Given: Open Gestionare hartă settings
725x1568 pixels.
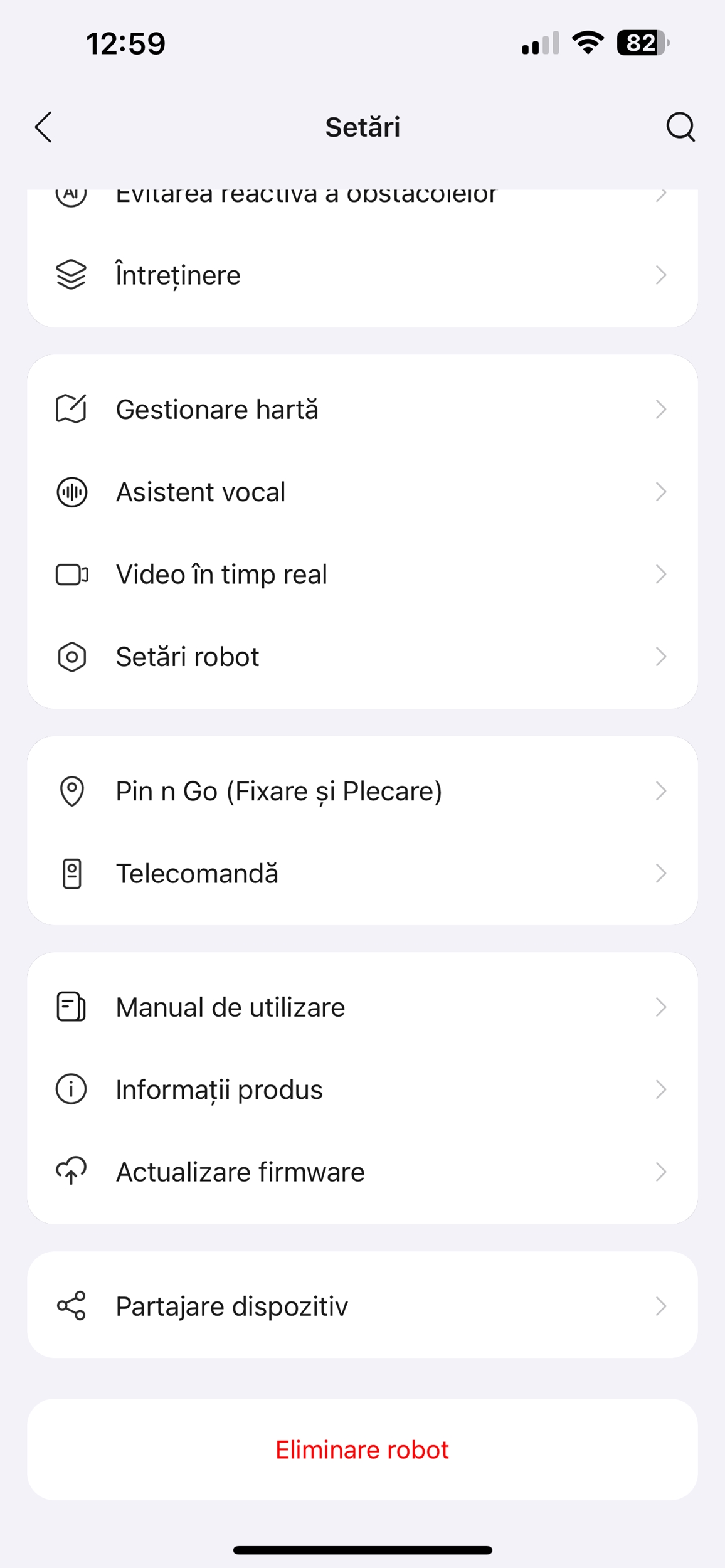Looking at the screenshot, I should pos(362,410).
